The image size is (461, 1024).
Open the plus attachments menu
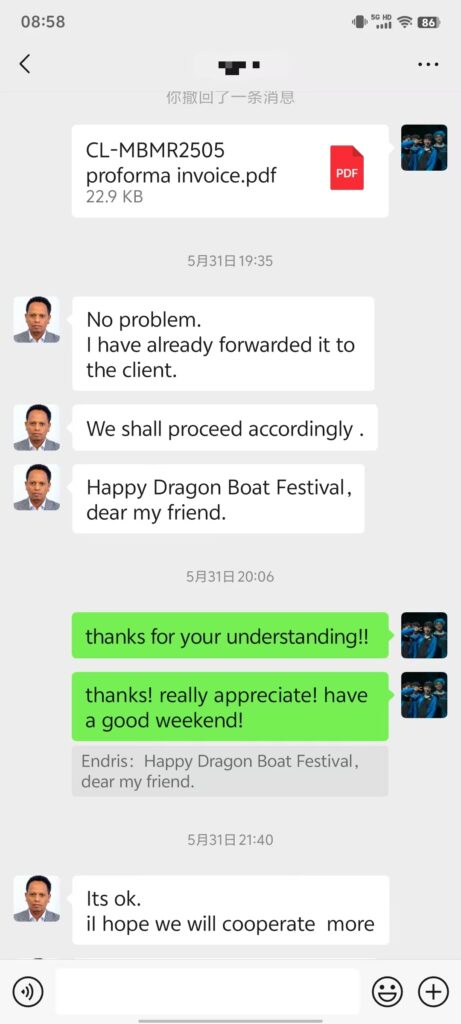point(433,993)
